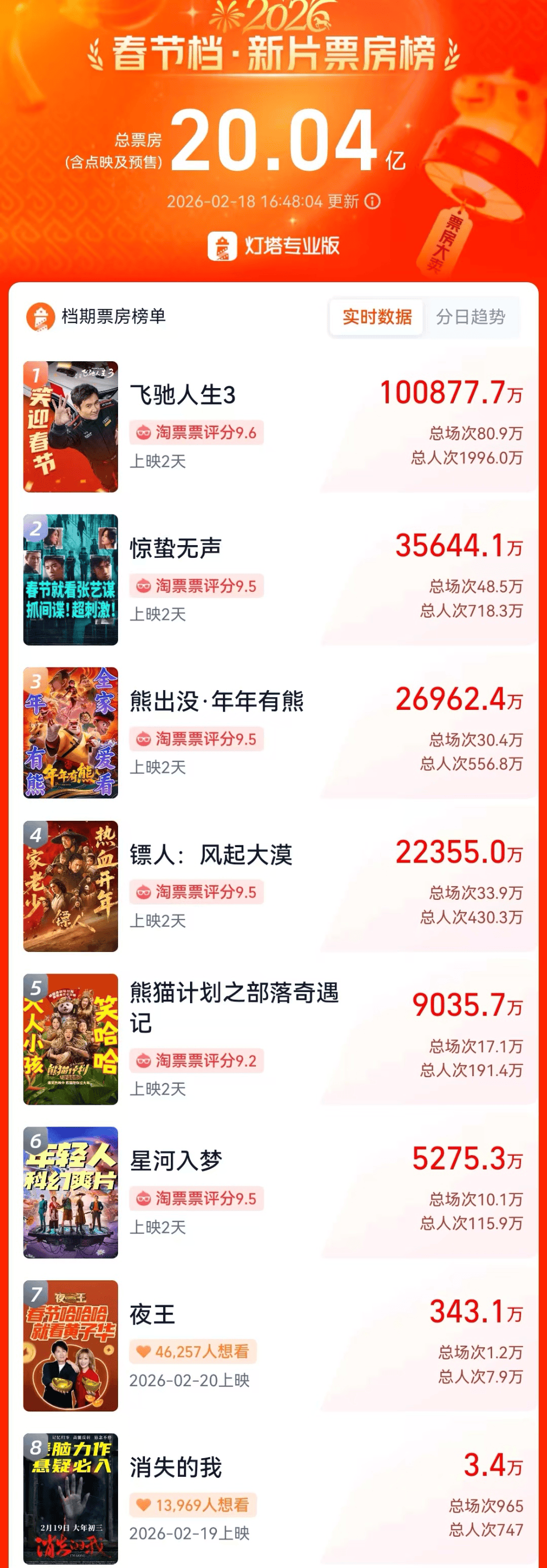Open 熊出没·年年有熊 from the ranking
547x1568 pixels.
pos(273,733)
